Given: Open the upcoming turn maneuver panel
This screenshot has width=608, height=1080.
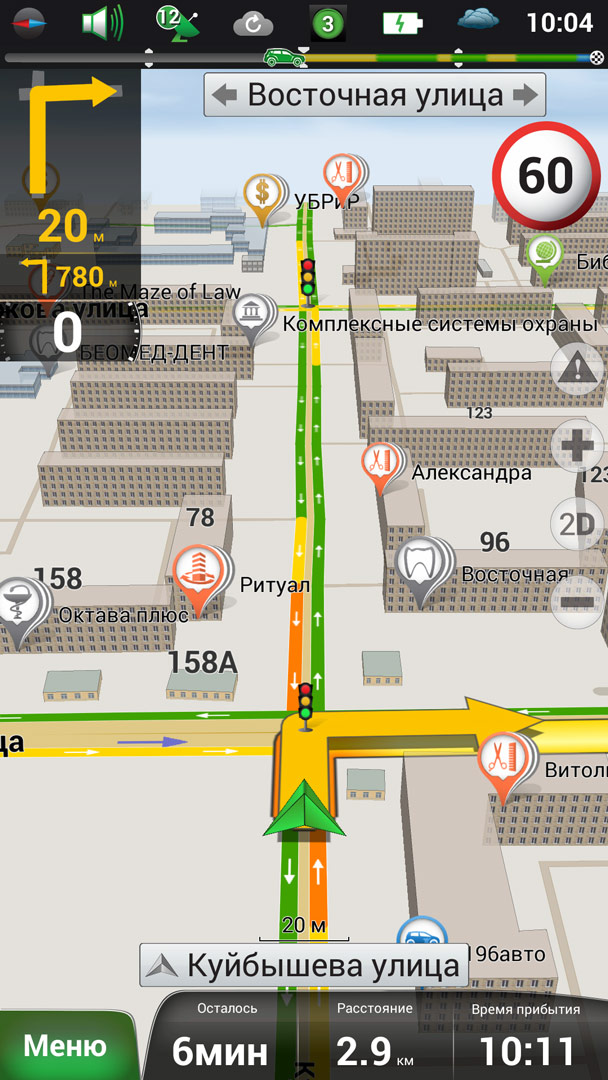Looking at the screenshot, I should tap(70, 180).
